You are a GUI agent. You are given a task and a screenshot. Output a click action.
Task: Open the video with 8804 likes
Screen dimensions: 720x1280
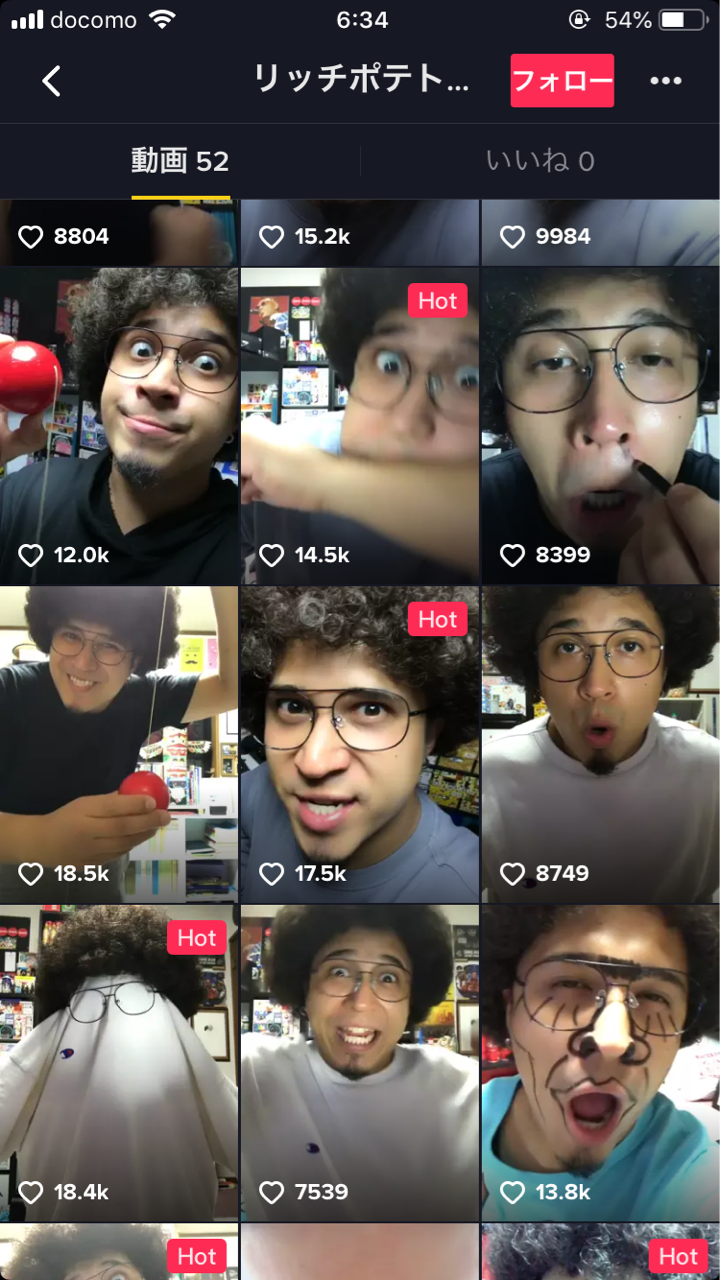tap(119, 232)
